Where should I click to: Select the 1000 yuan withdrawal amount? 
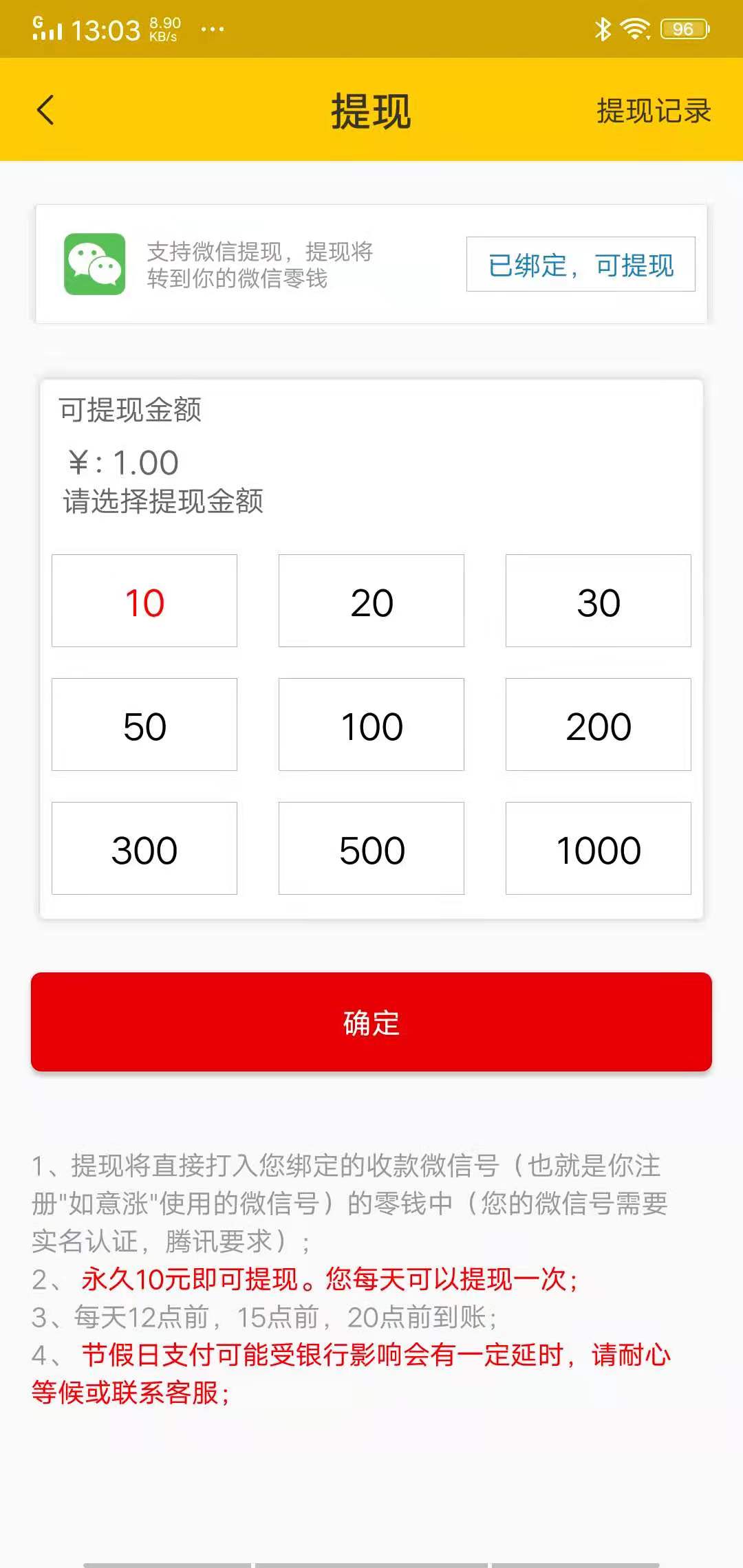pos(597,848)
